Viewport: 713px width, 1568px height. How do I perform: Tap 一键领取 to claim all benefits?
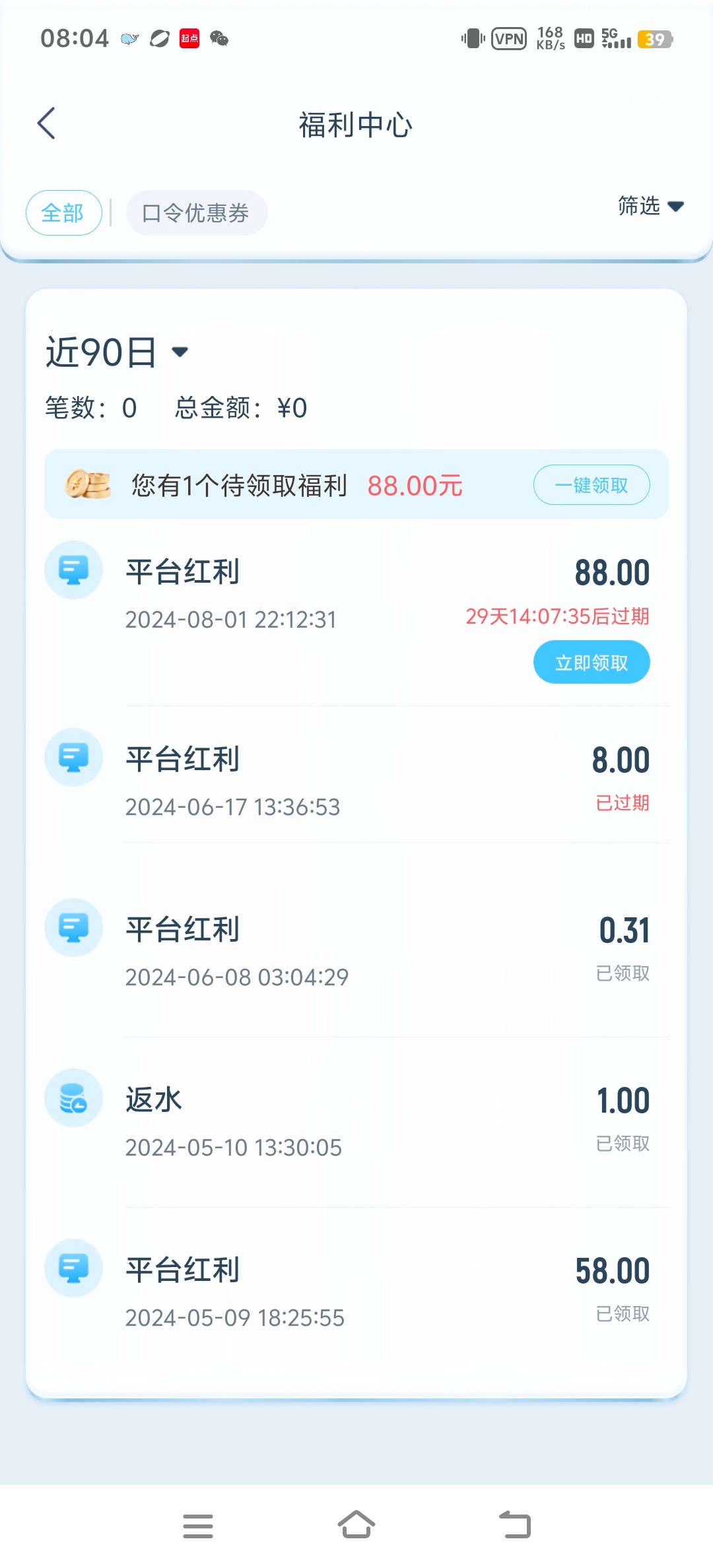click(592, 485)
